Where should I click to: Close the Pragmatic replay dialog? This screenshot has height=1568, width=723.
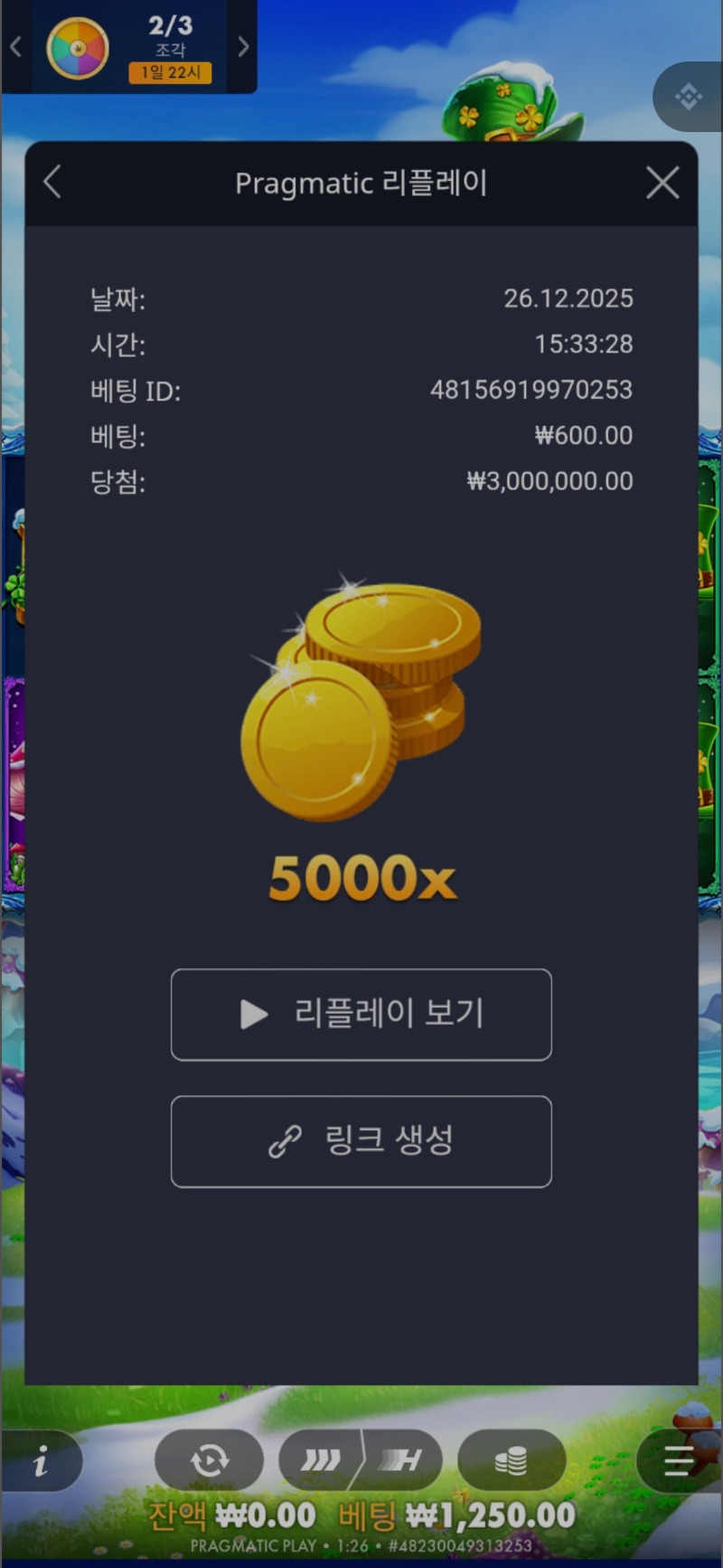[x=662, y=183]
